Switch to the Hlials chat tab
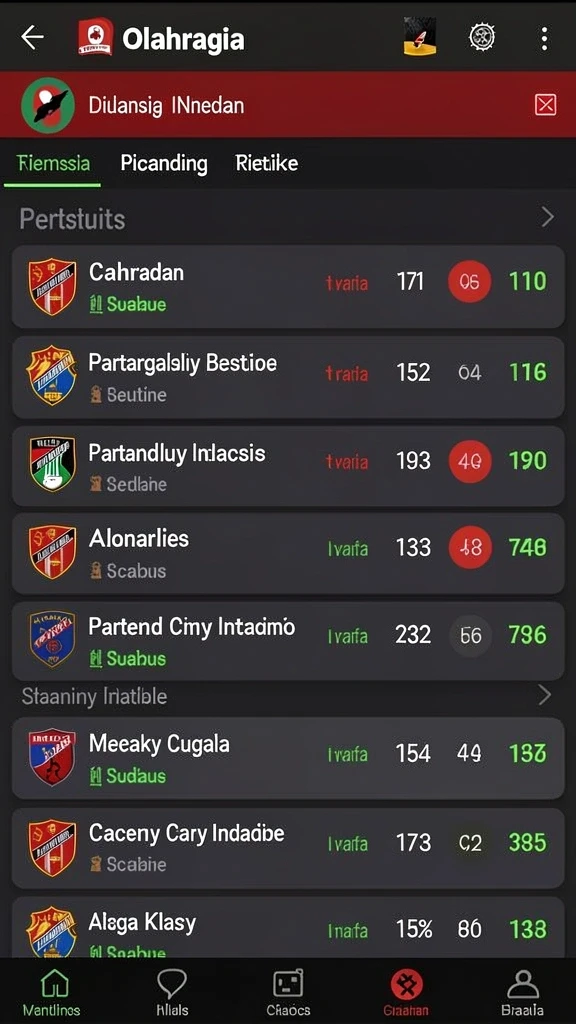 coord(172,992)
